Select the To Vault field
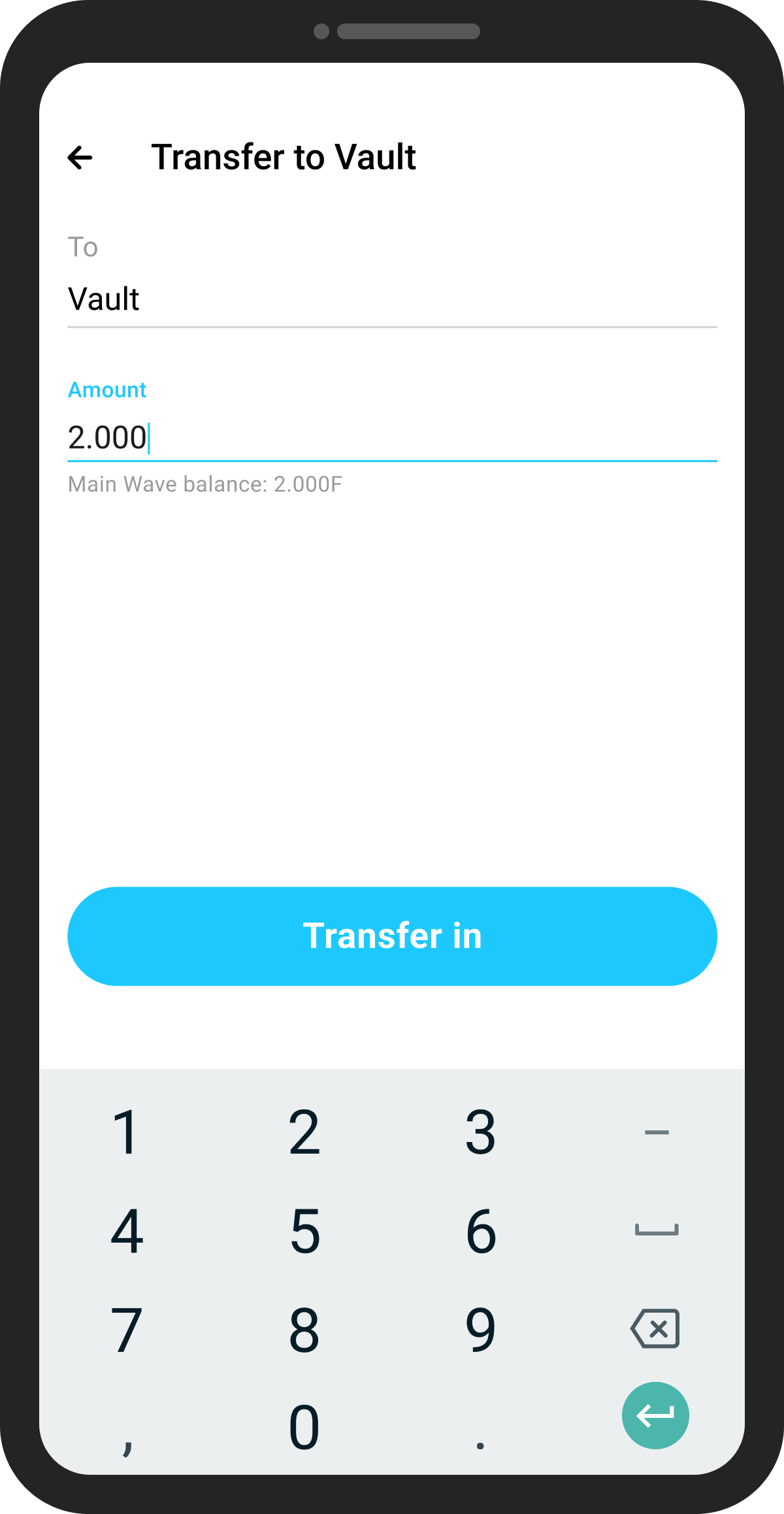This screenshot has height=1514, width=784. pyautogui.click(x=392, y=299)
